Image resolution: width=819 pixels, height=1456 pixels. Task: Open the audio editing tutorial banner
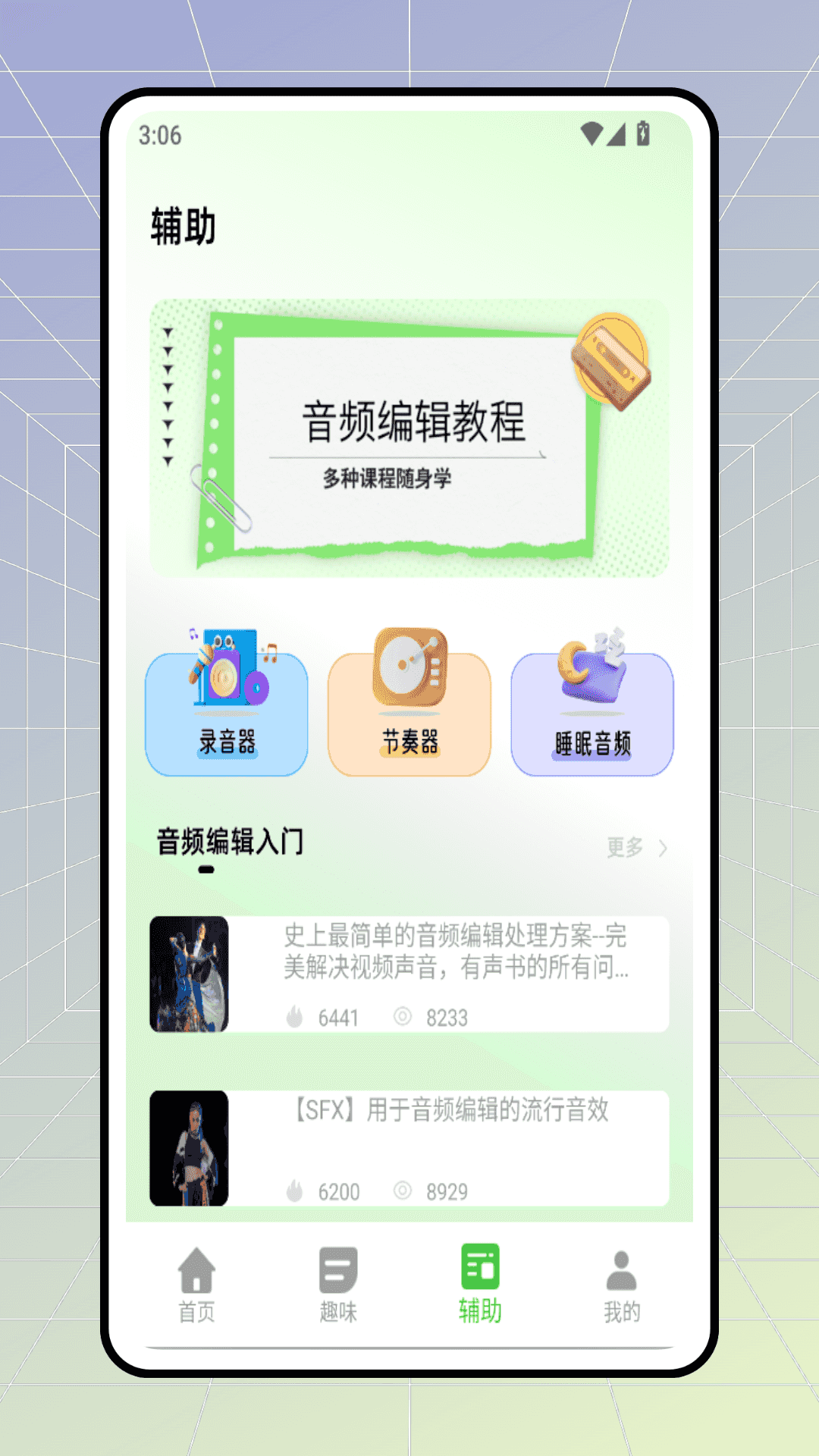click(409, 438)
